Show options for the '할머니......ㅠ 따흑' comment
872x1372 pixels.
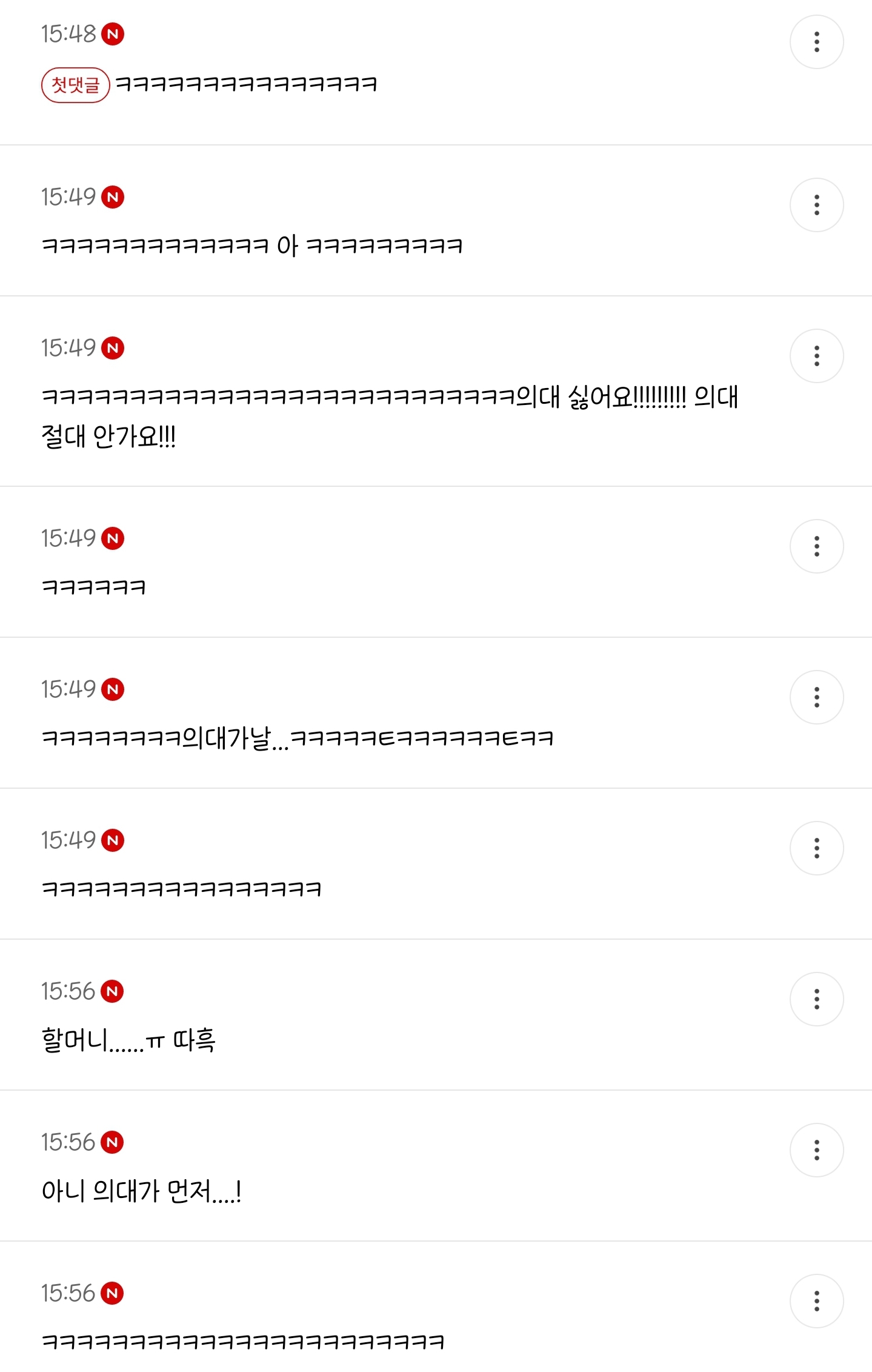[x=816, y=999]
